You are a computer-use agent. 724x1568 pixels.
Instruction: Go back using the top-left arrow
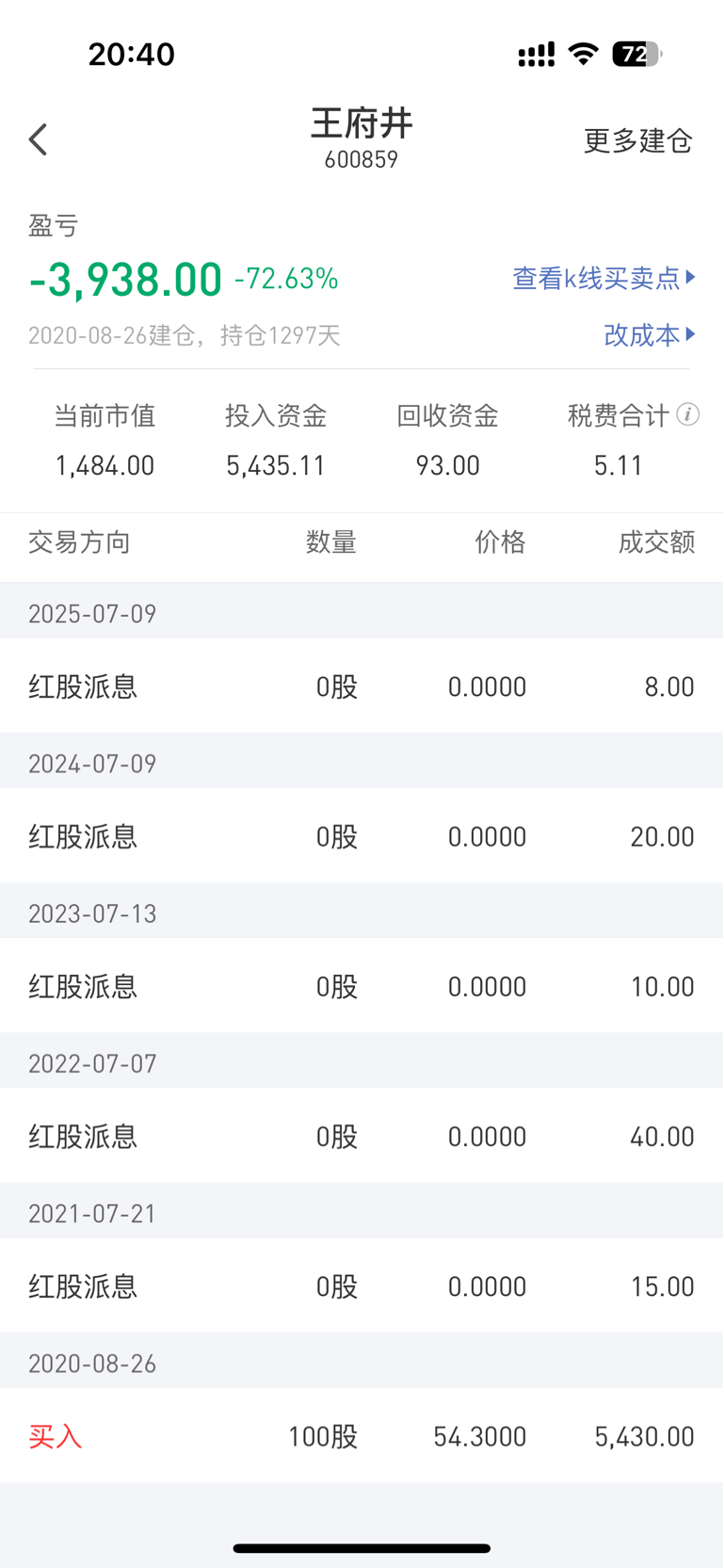coord(38,139)
